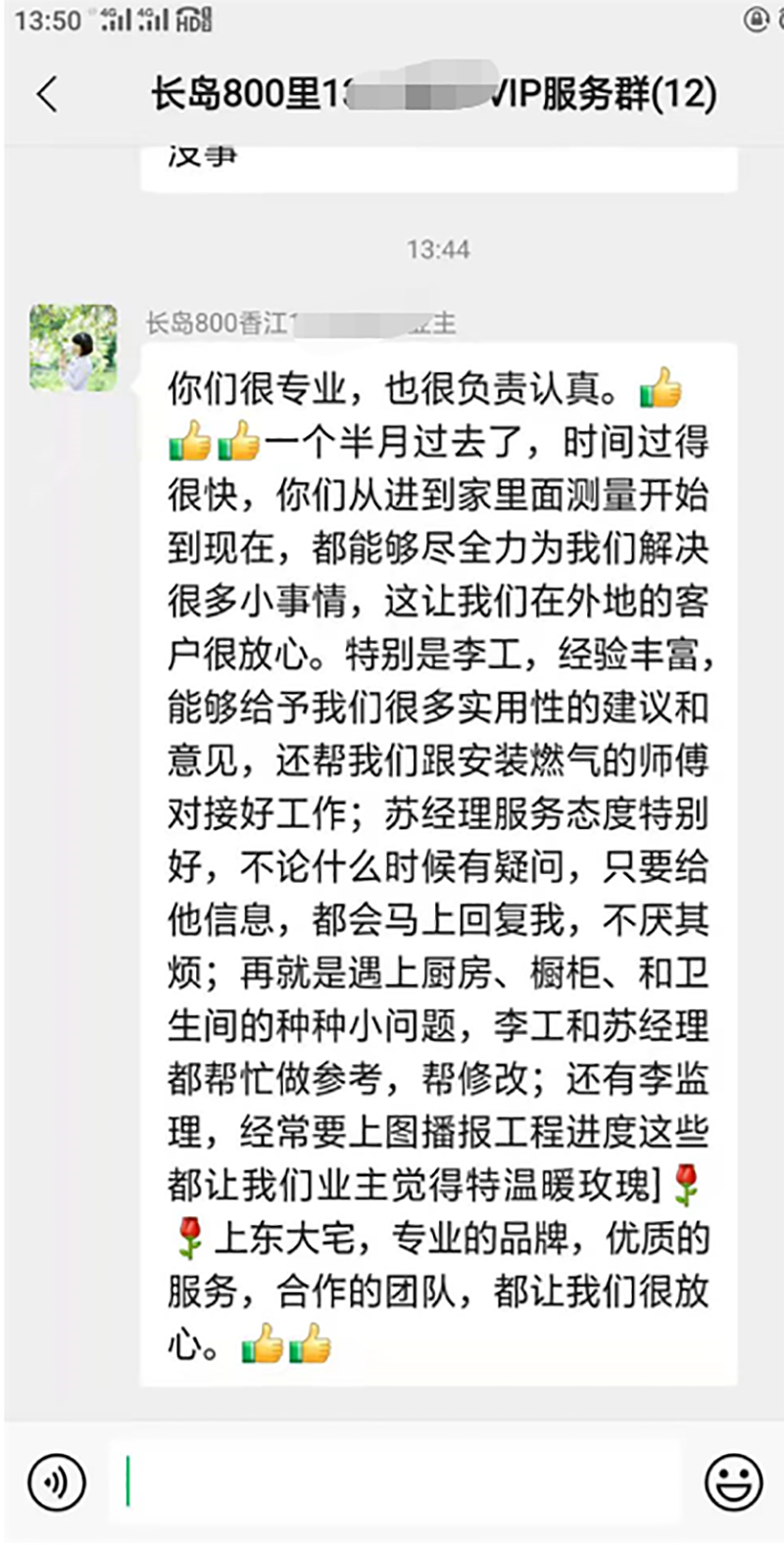Switch to voice message input
Image resolution: width=784 pixels, height=1568 pixels.
(57, 1482)
